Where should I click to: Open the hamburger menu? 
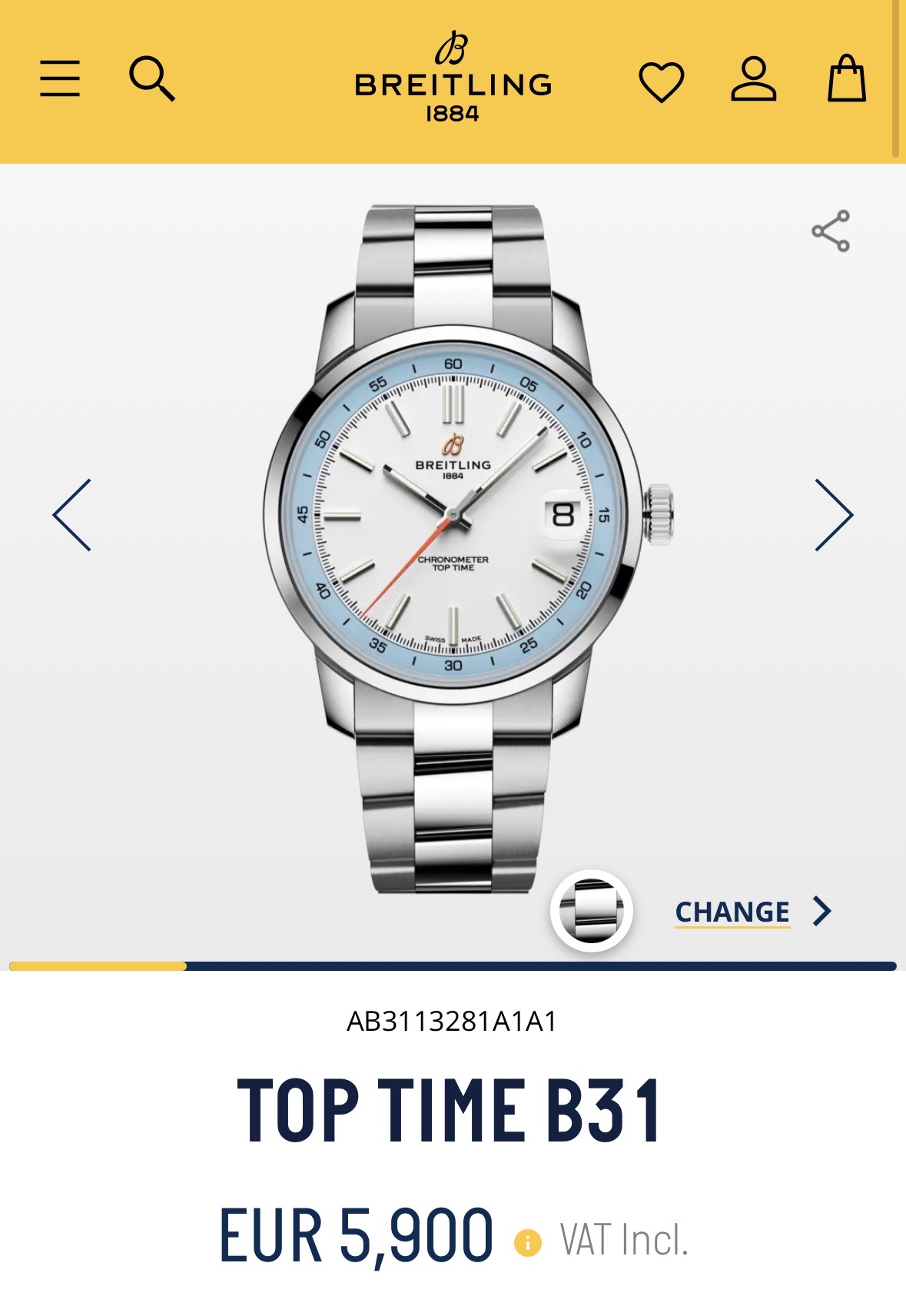coord(60,78)
